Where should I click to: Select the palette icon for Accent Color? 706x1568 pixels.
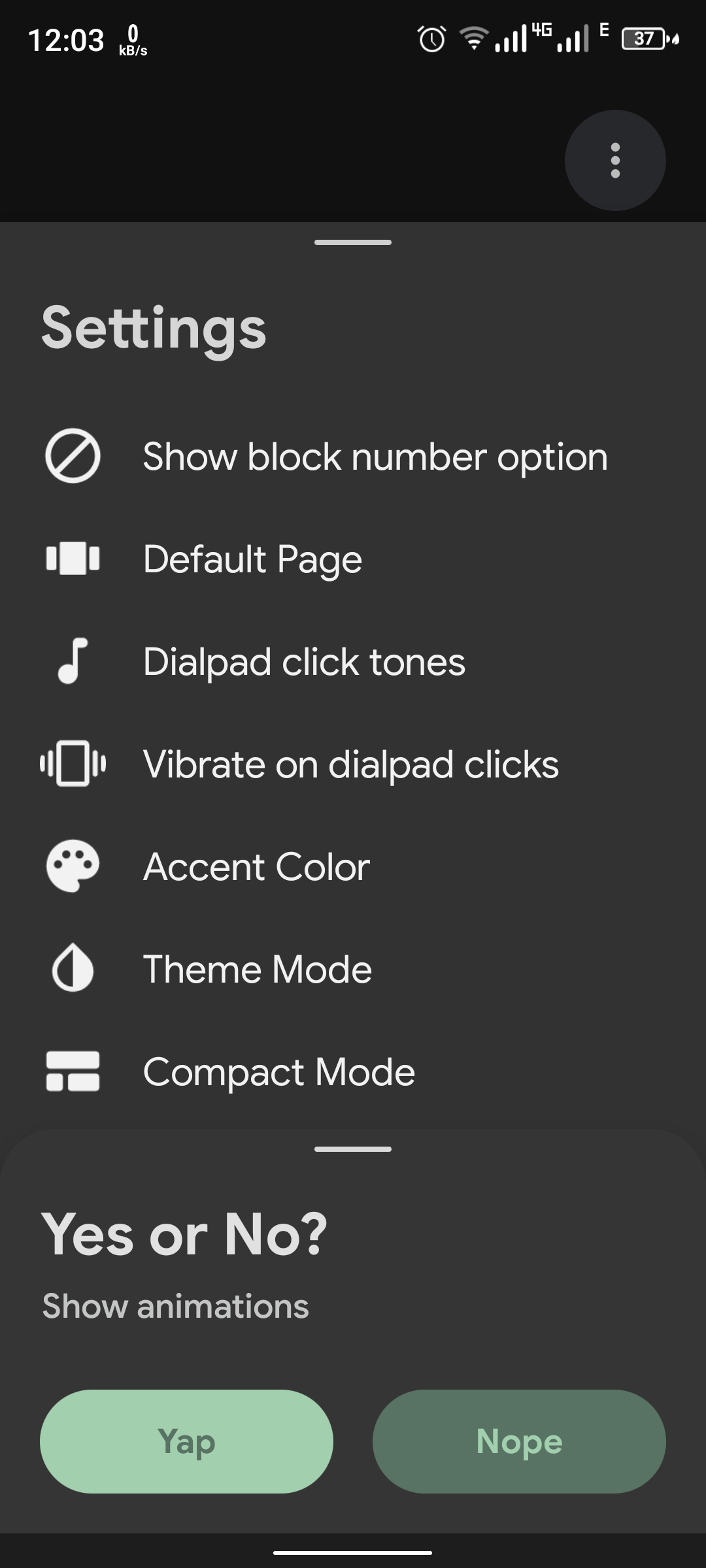[x=73, y=866]
